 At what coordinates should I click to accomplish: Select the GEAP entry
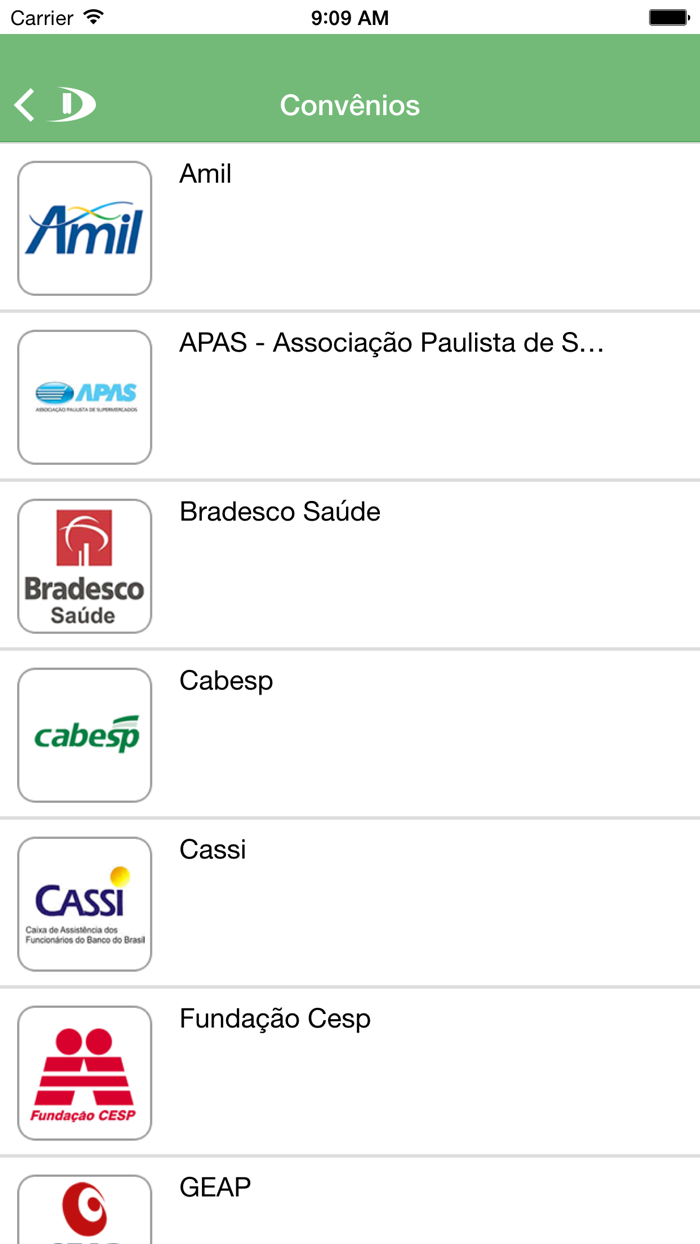[350, 1205]
